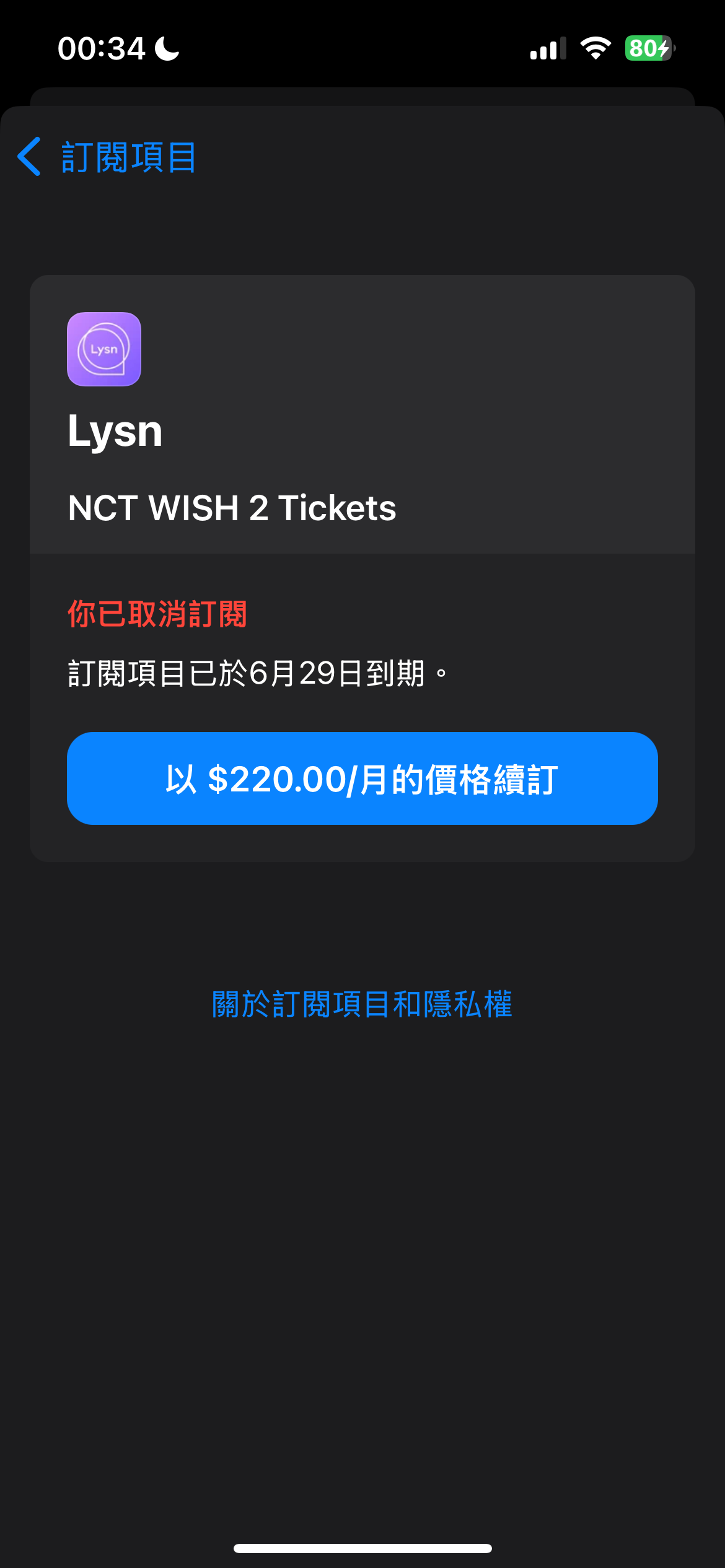Resubscribe at $220.00 per month
The height and width of the screenshot is (1568, 725).
pyautogui.click(x=362, y=778)
